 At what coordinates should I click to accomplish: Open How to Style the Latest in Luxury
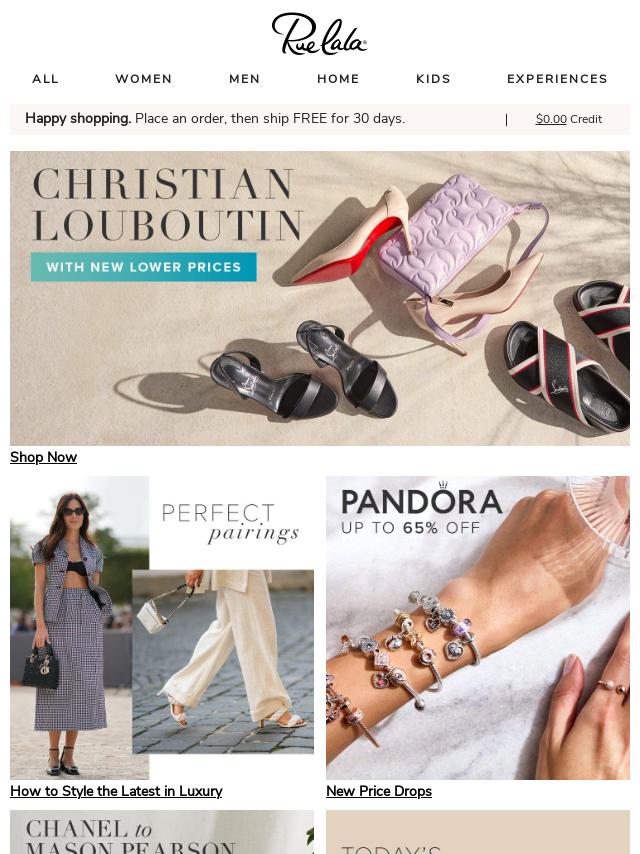pyautogui.click(x=116, y=791)
